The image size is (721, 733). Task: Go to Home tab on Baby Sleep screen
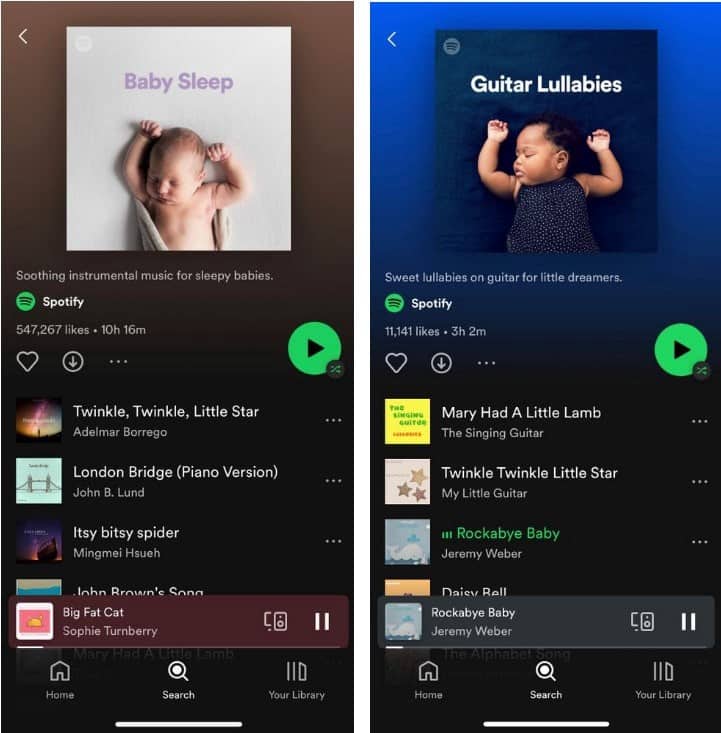pos(60,680)
